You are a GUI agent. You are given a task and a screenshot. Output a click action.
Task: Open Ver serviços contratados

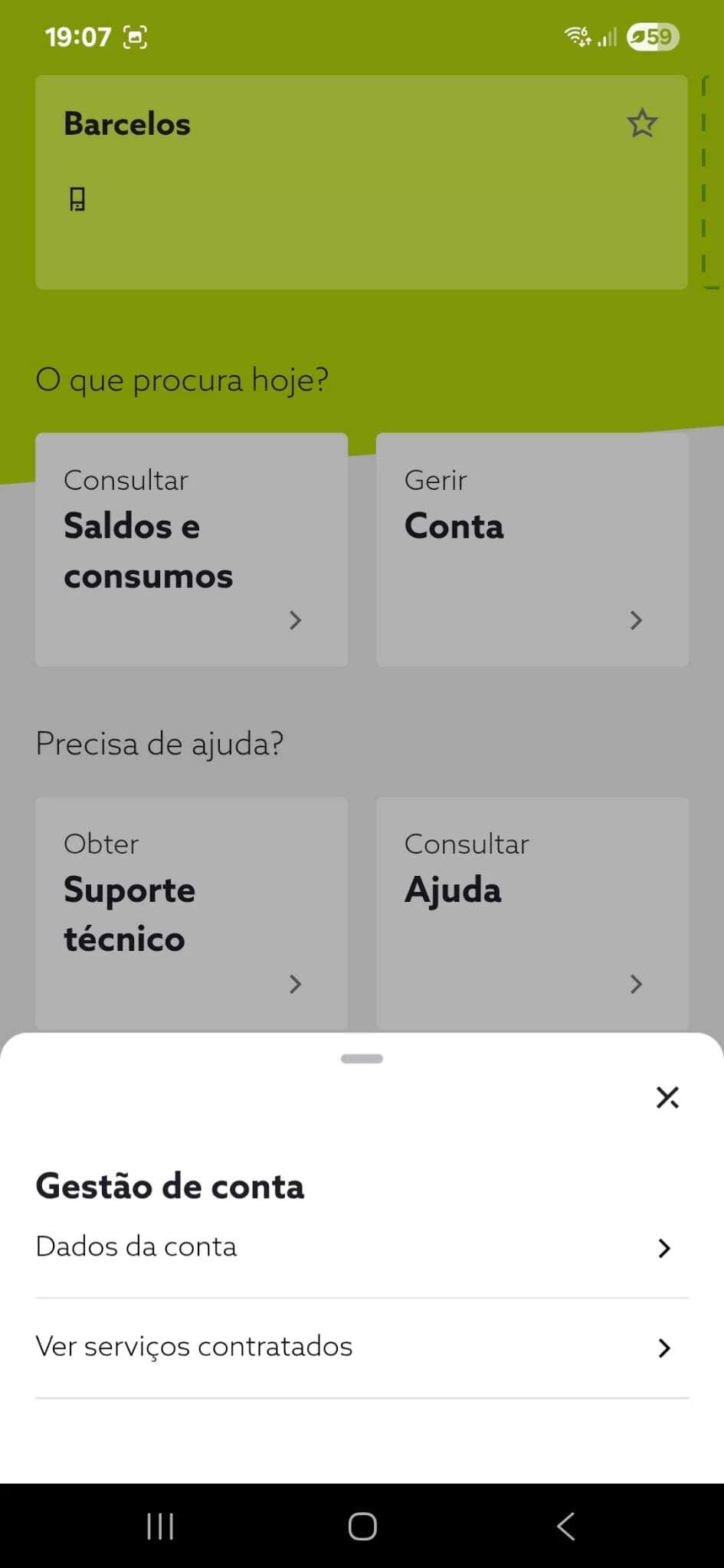point(362,1347)
